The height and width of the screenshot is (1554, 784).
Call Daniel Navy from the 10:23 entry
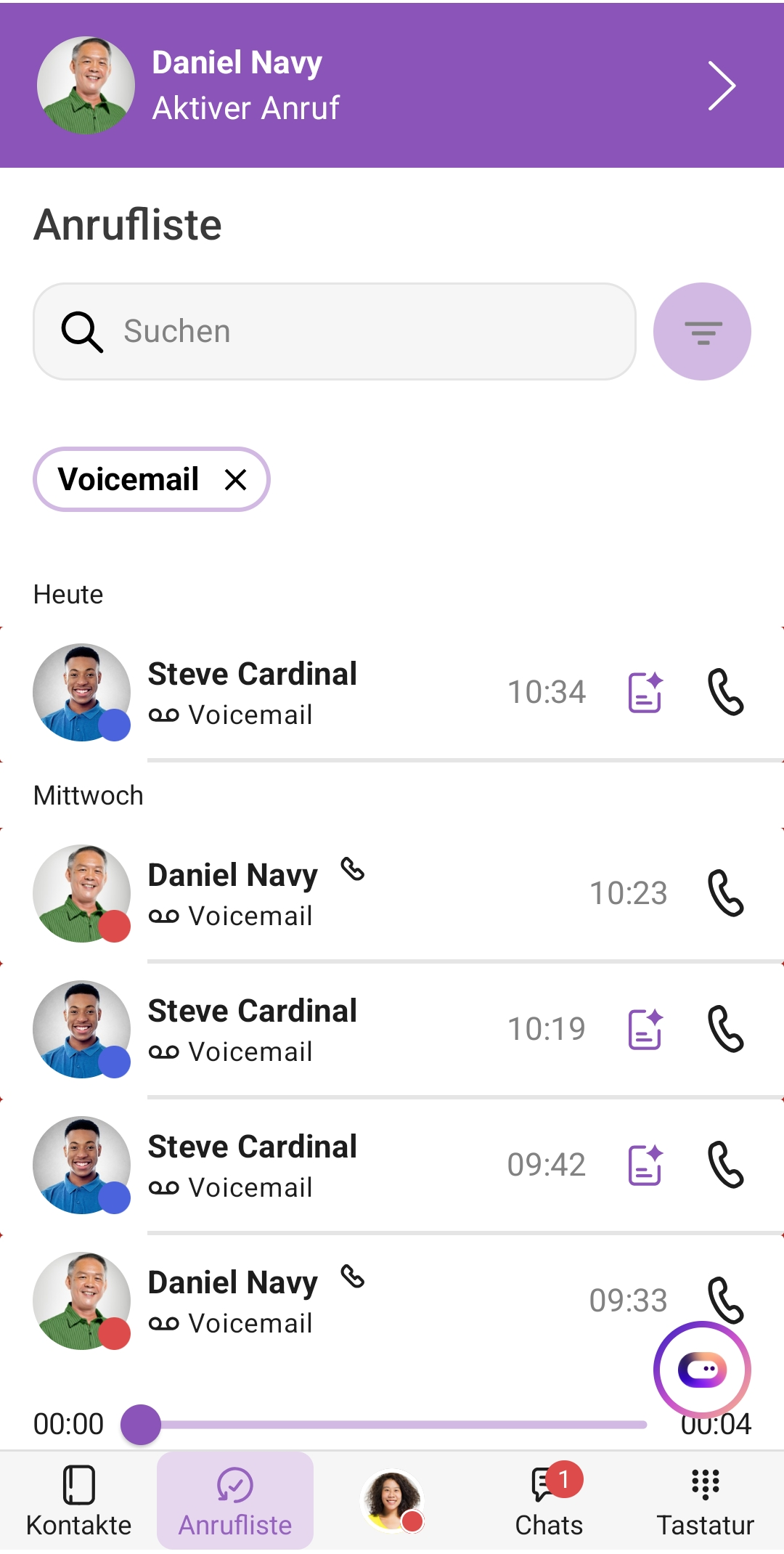pos(725,893)
